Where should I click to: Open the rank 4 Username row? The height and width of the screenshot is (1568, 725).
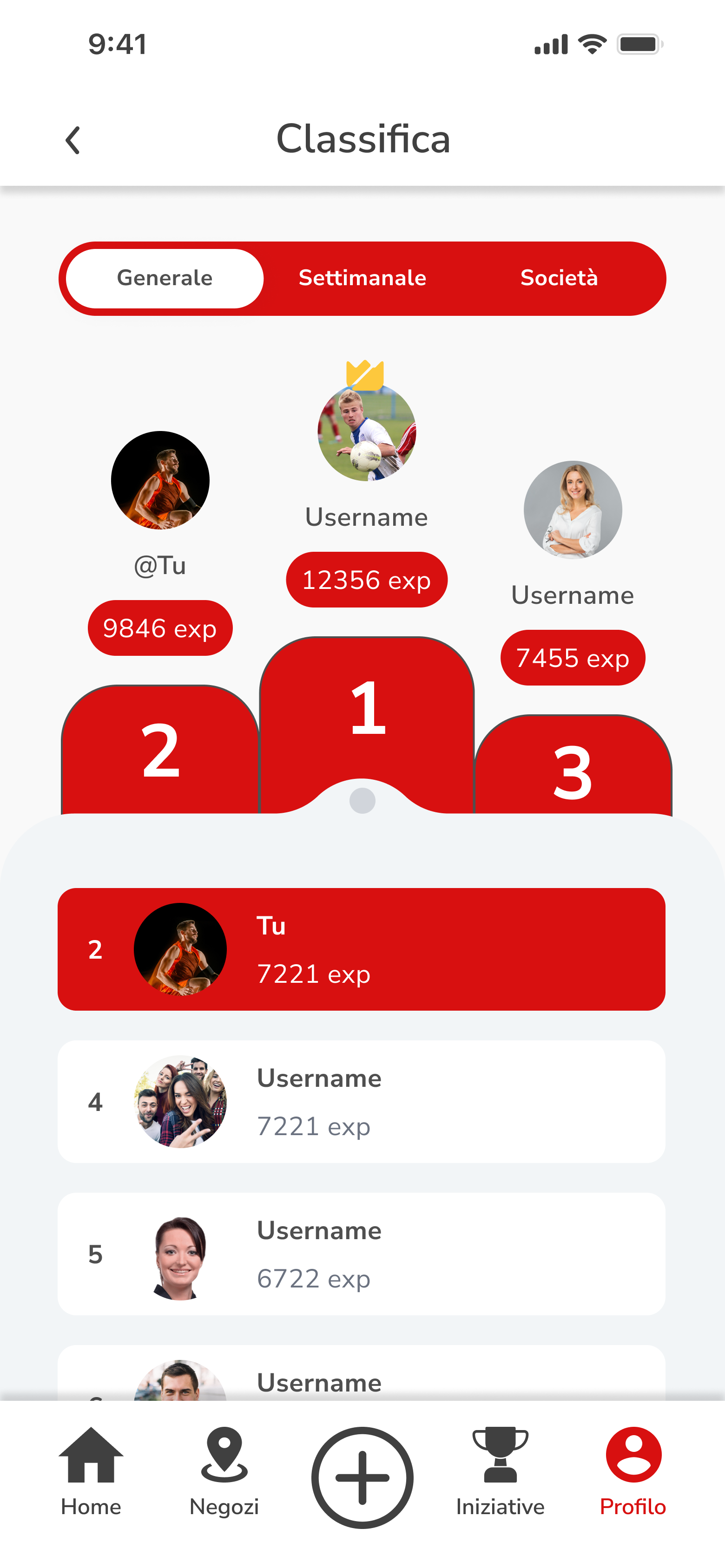click(x=361, y=1101)
